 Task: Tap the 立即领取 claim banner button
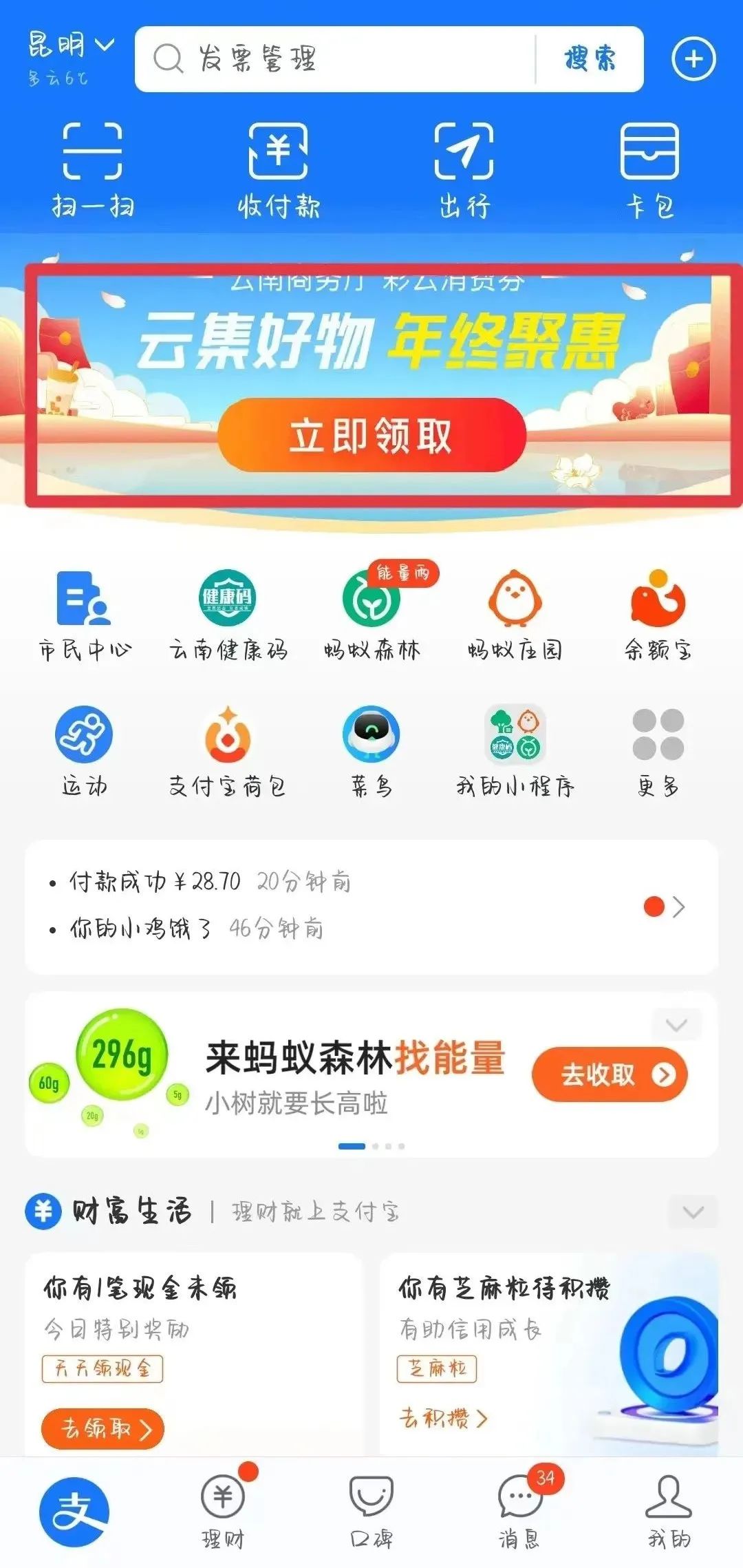coord(371,436)
